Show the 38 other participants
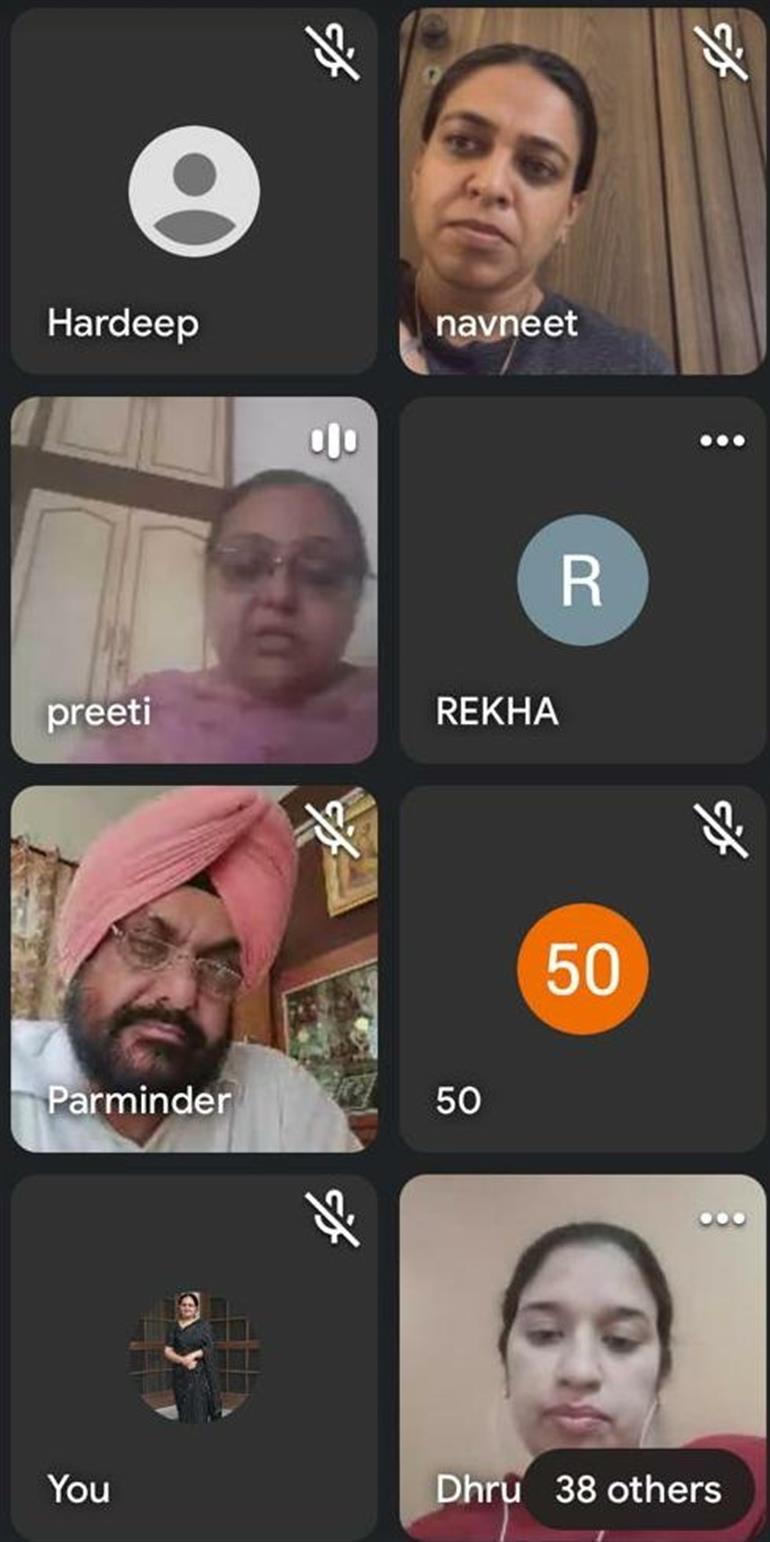770x1542 pixels. tap(638, 1489)
